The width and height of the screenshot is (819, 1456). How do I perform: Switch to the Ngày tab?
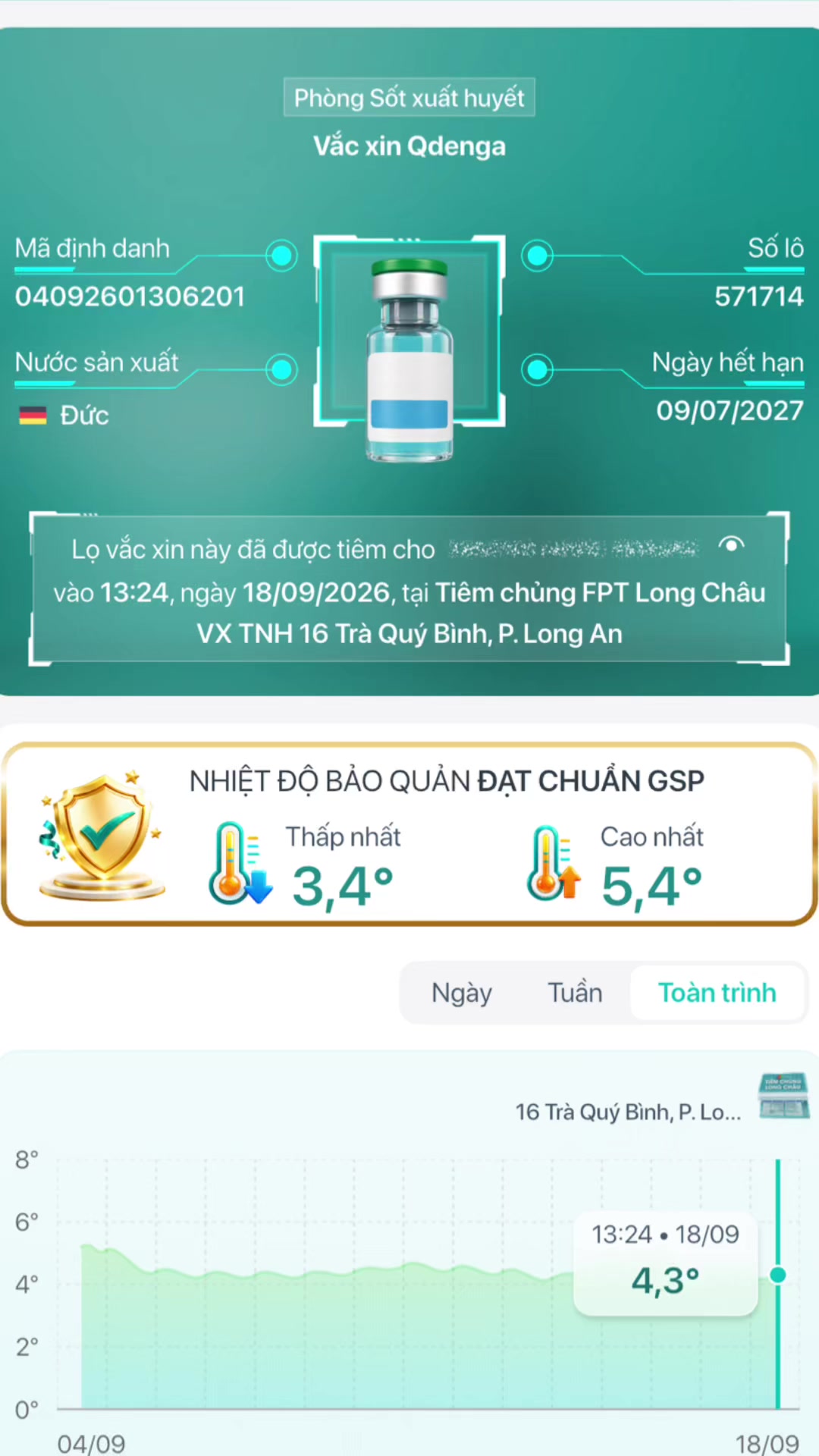point(462,993)
